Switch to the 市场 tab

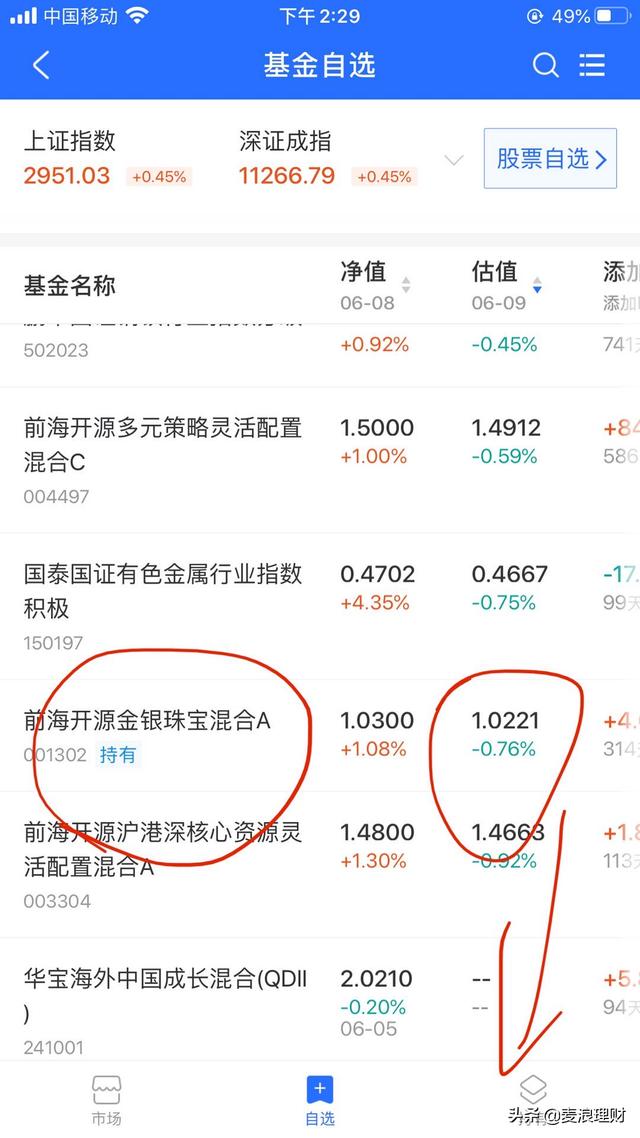pyautogui.click(x=106, y=1100)
